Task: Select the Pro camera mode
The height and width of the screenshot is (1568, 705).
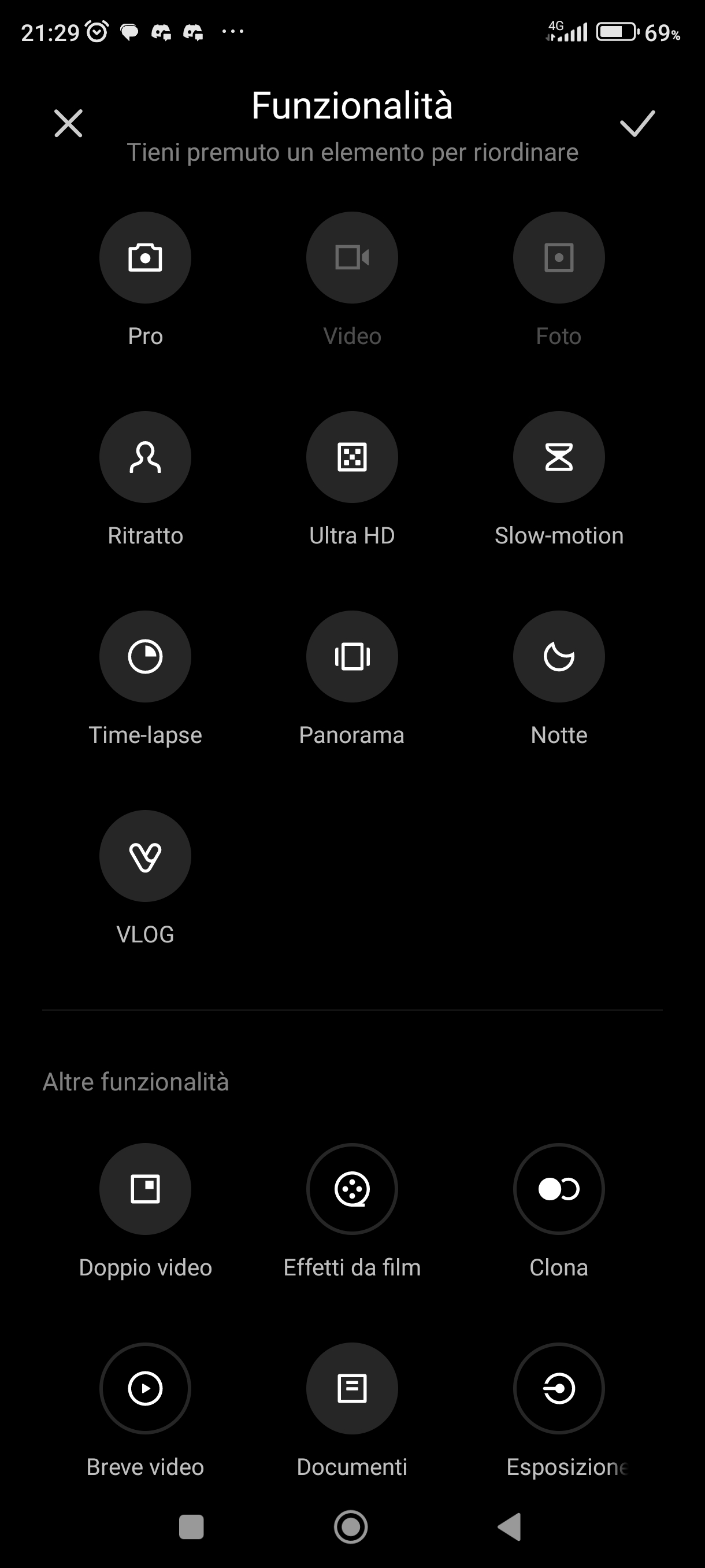Action: pyautogui.click(x=146, y=258)
